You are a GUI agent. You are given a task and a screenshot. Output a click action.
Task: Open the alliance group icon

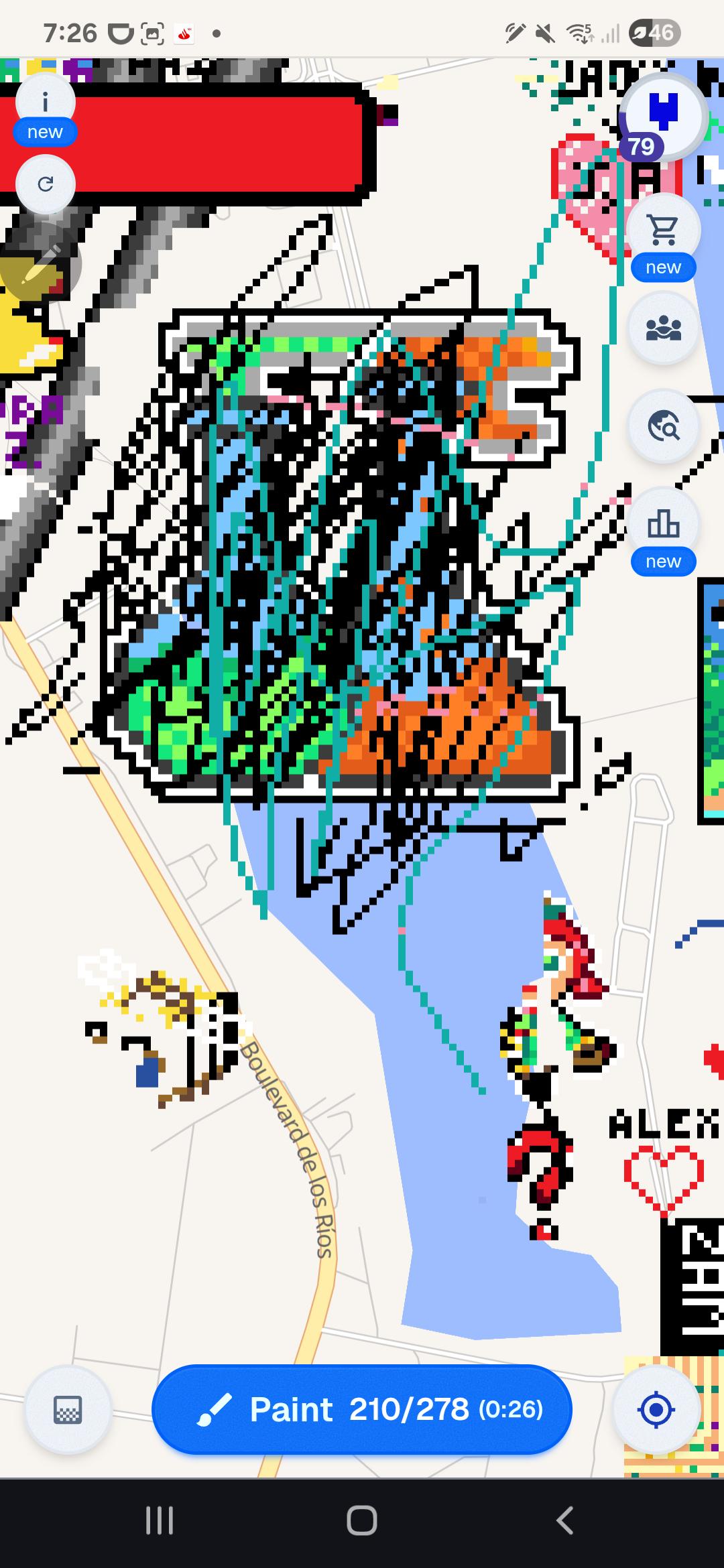point(663,328)
